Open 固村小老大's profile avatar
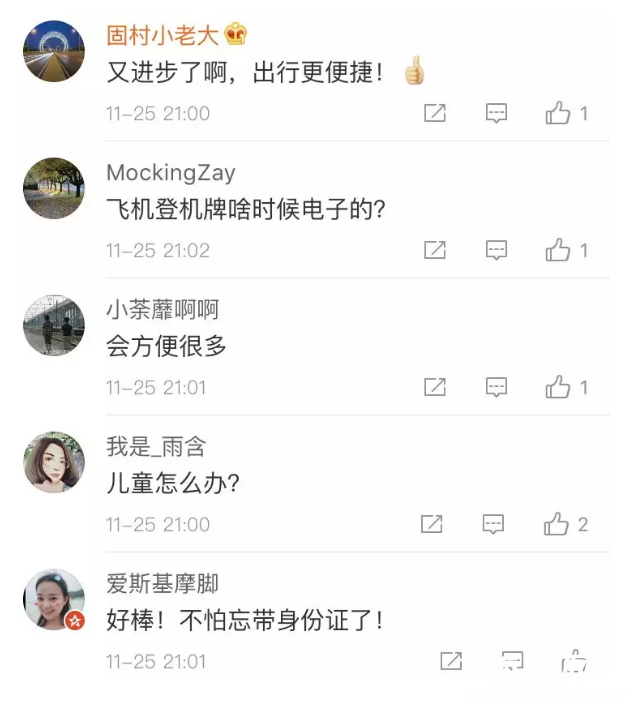The image size is (633, 707). (x=54, y=50)
